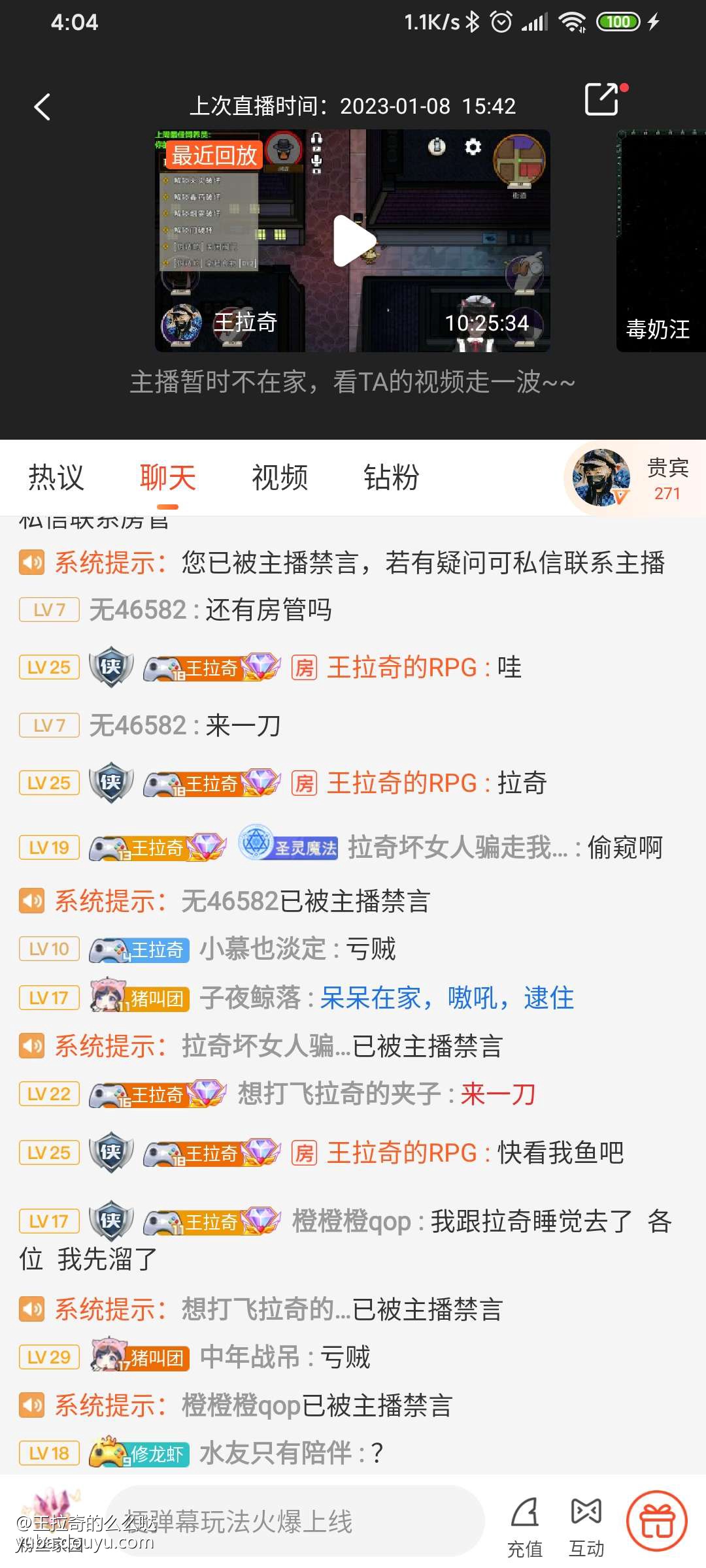Open the 钻粉 tab
706x1568 pixels.
(391, 477)
